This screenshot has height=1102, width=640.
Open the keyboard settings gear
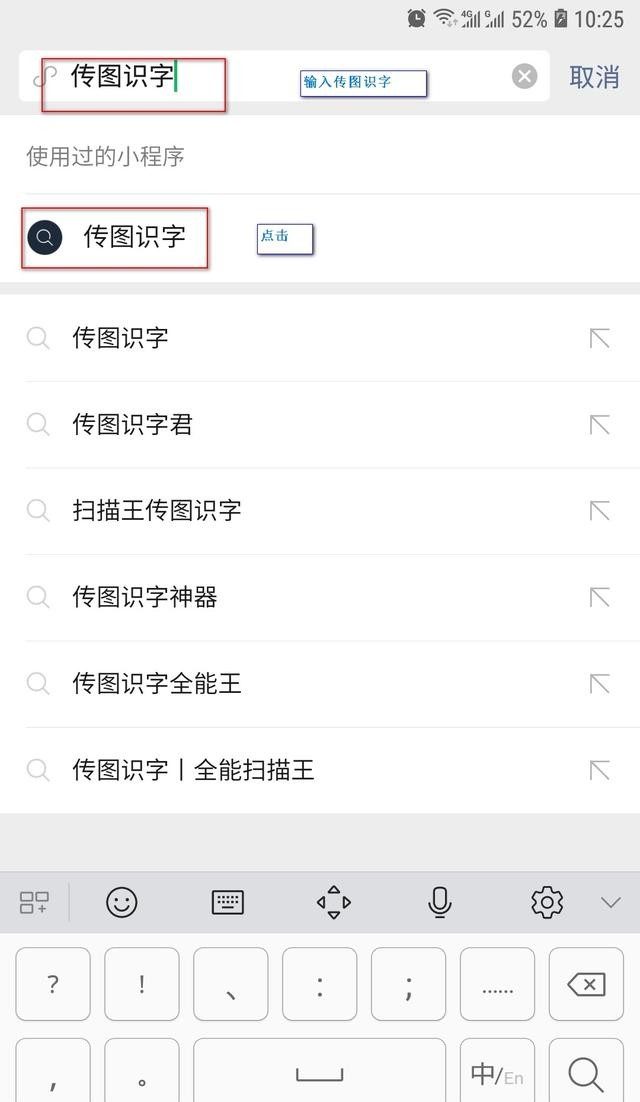547,902
